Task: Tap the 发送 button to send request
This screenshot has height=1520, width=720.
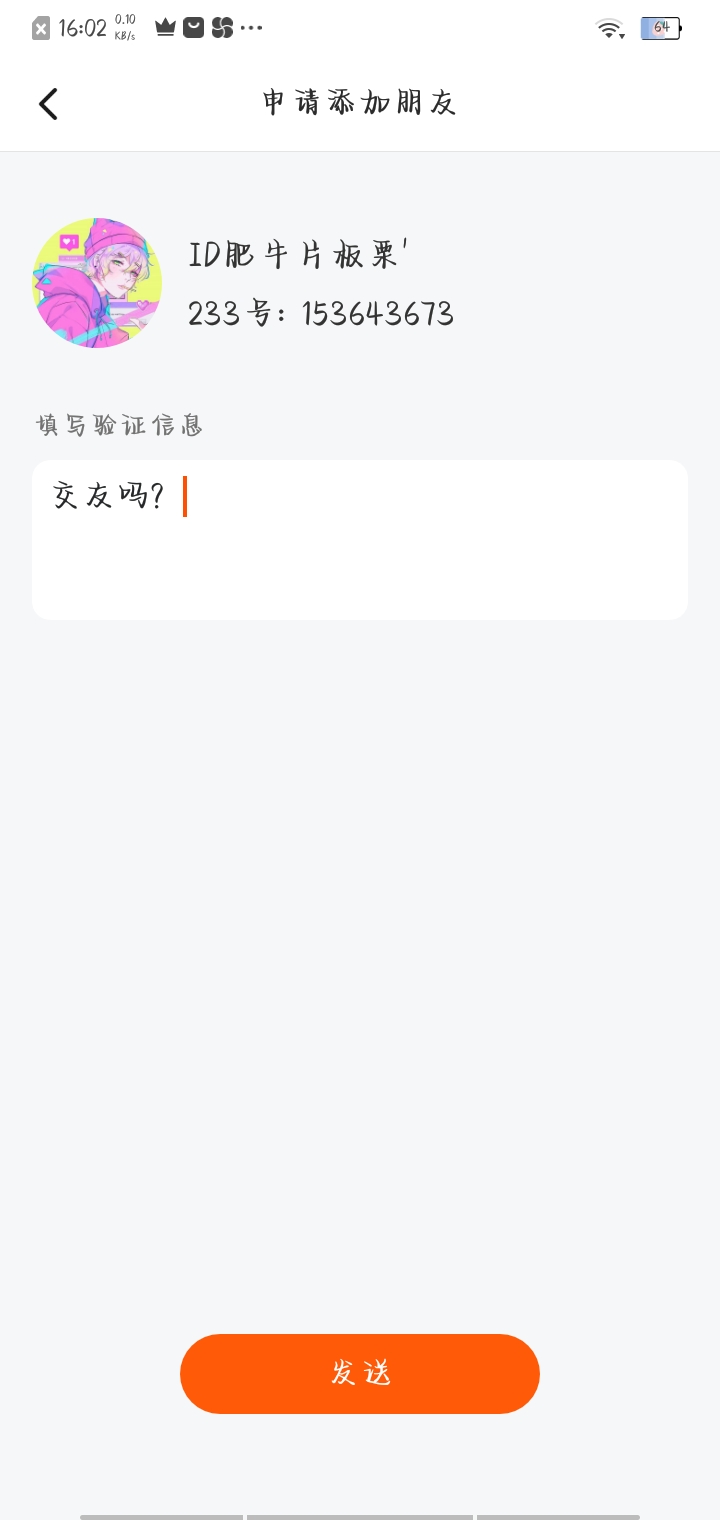Action: pyautogui.click(x=360, y=1373)
